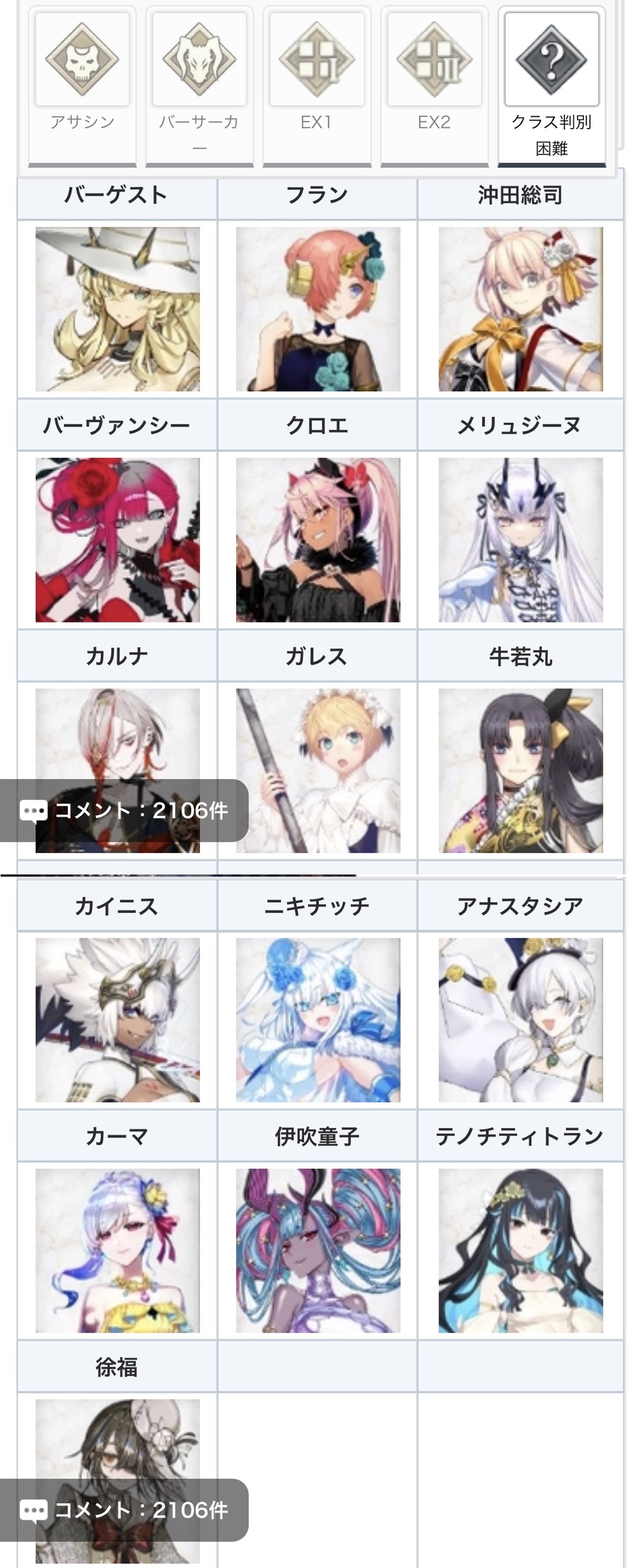View テノチティトラン's character image
Screen dimensions: 641x1568
[521, 1251]
